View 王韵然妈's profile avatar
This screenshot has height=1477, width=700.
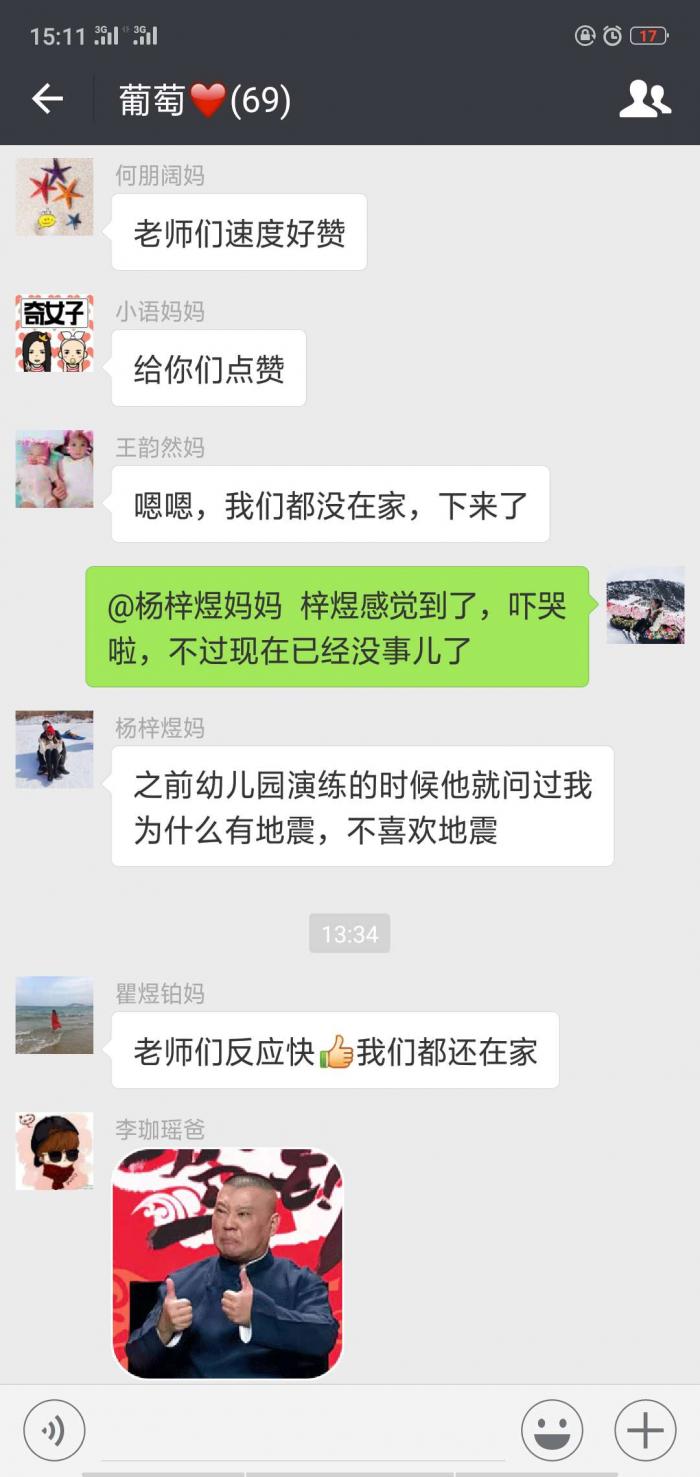pos(54,469)
